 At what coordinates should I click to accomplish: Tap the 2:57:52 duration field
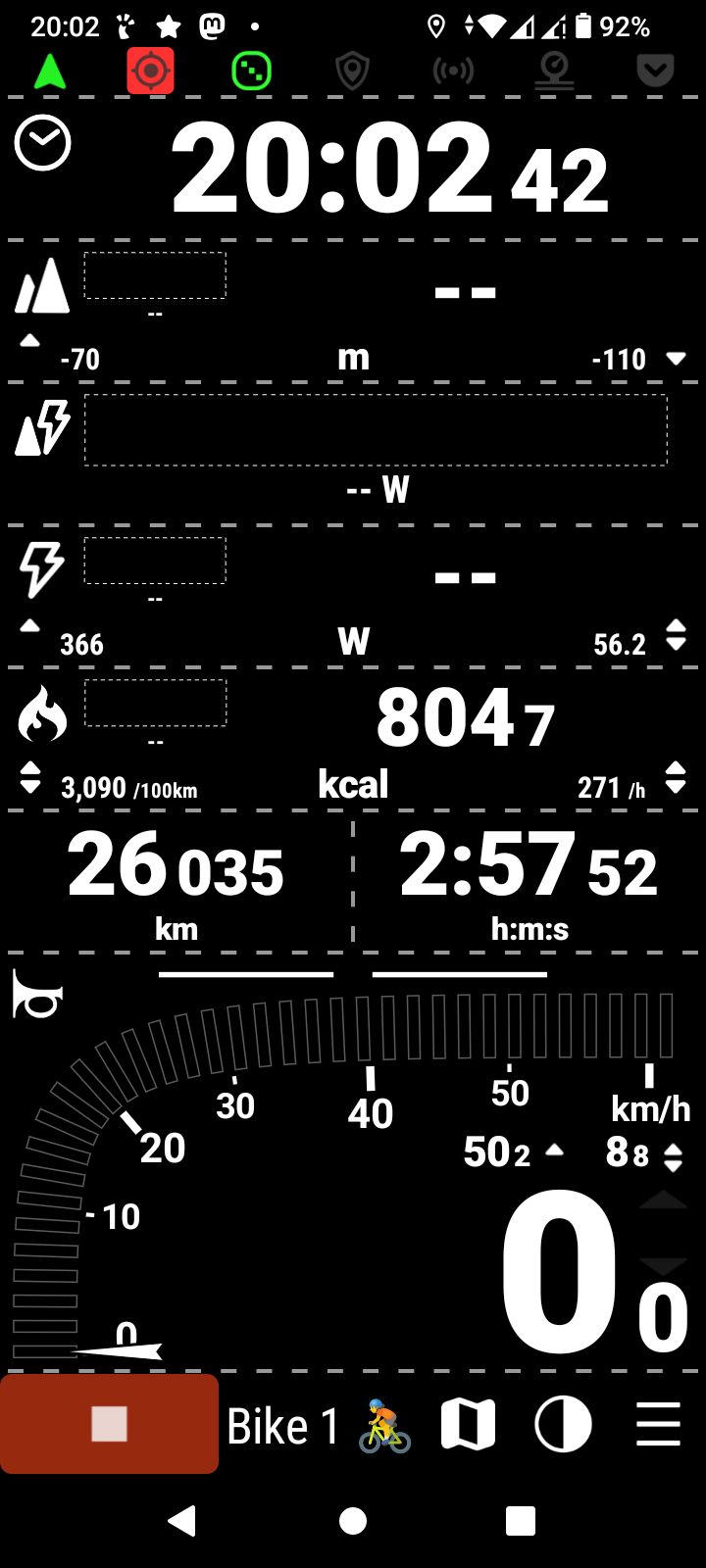tap(529, 882)
